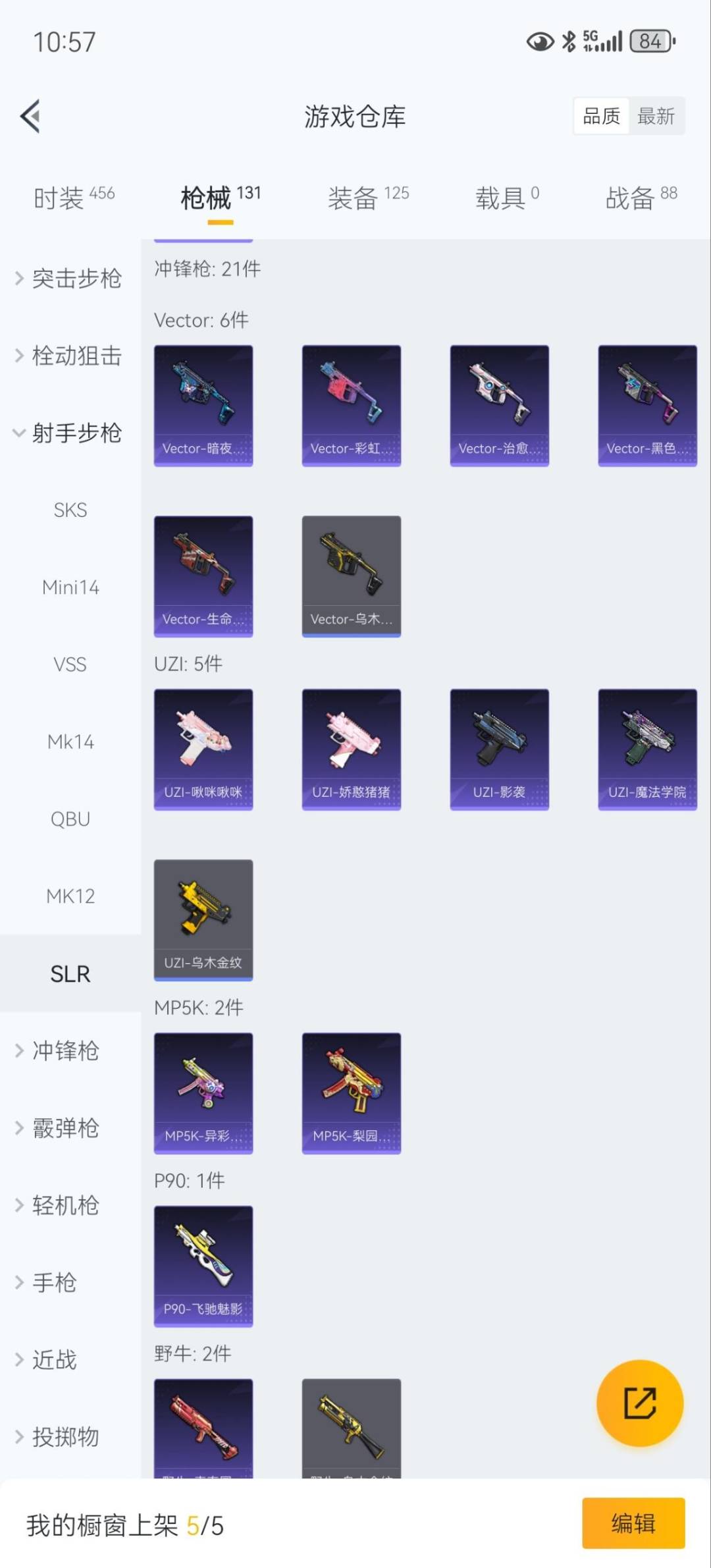Jump to the 冲锋枪 category

pos(66,1050)
